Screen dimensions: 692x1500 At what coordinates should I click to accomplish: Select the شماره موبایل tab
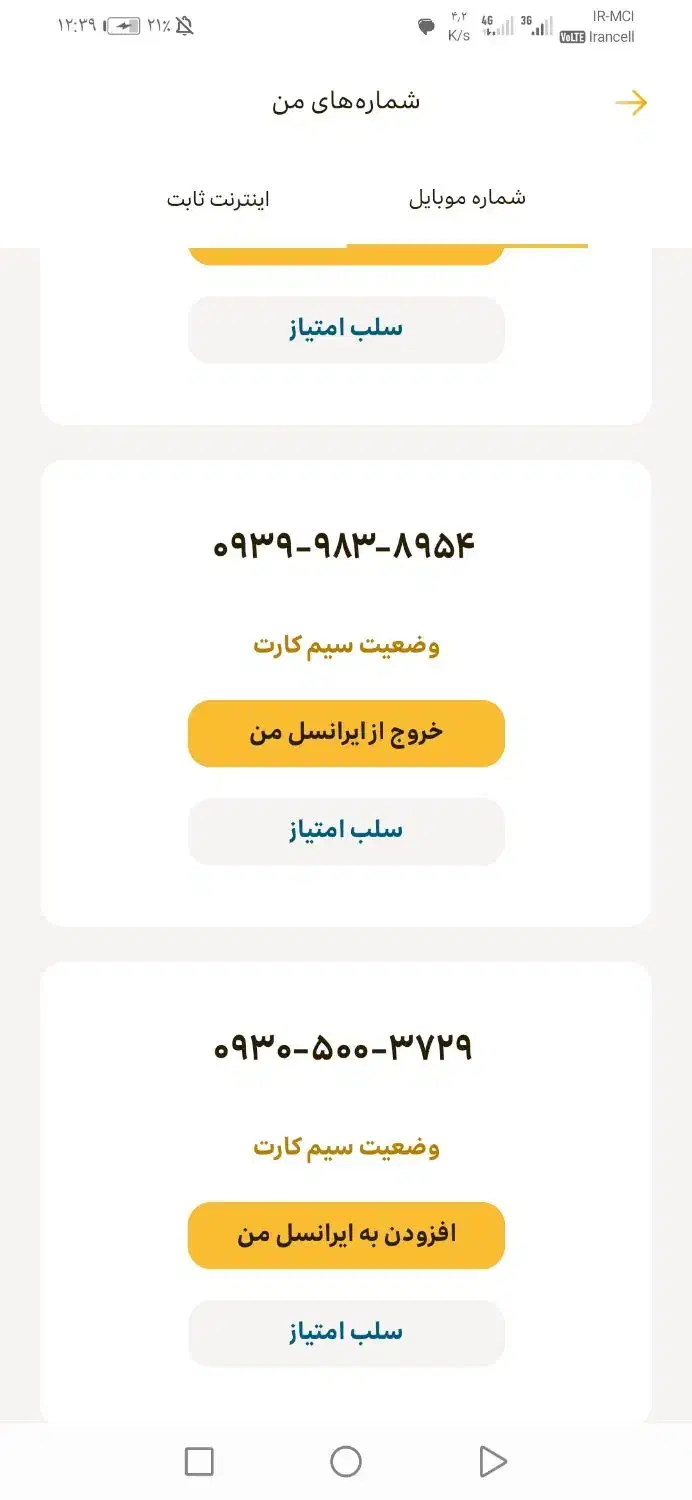(x=467, y=198)
